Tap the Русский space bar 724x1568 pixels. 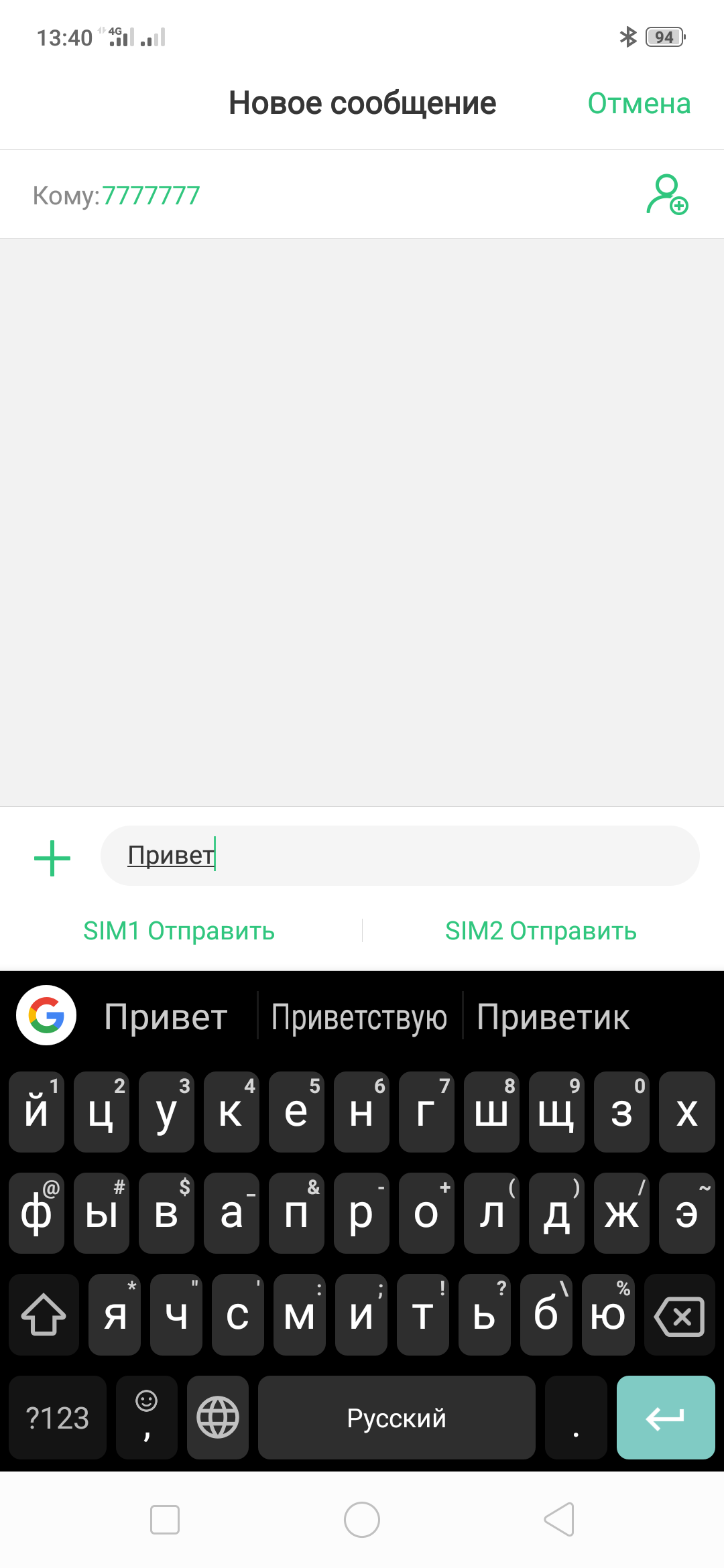pos(396,1417)
